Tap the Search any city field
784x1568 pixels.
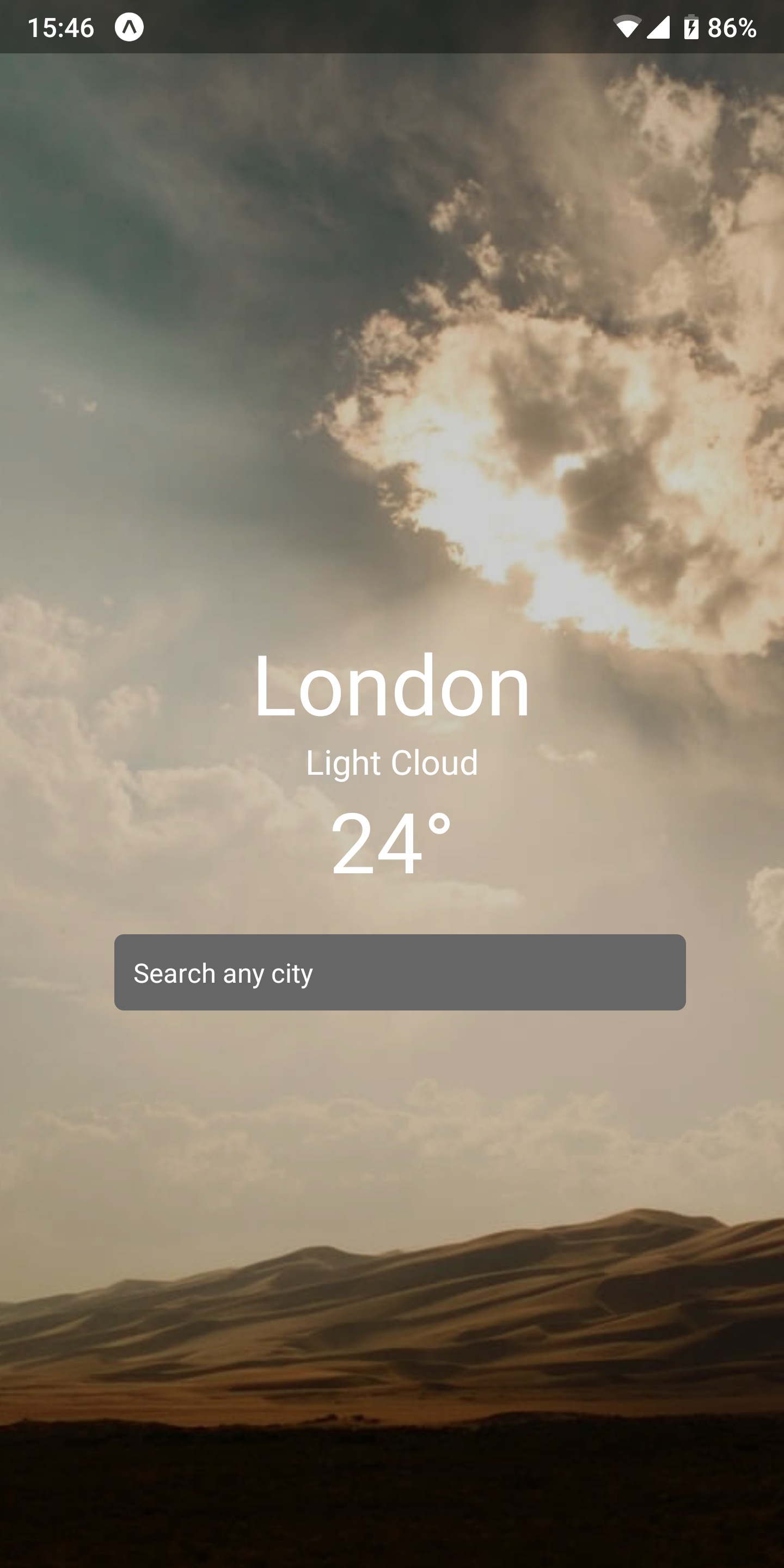[400, 972]
